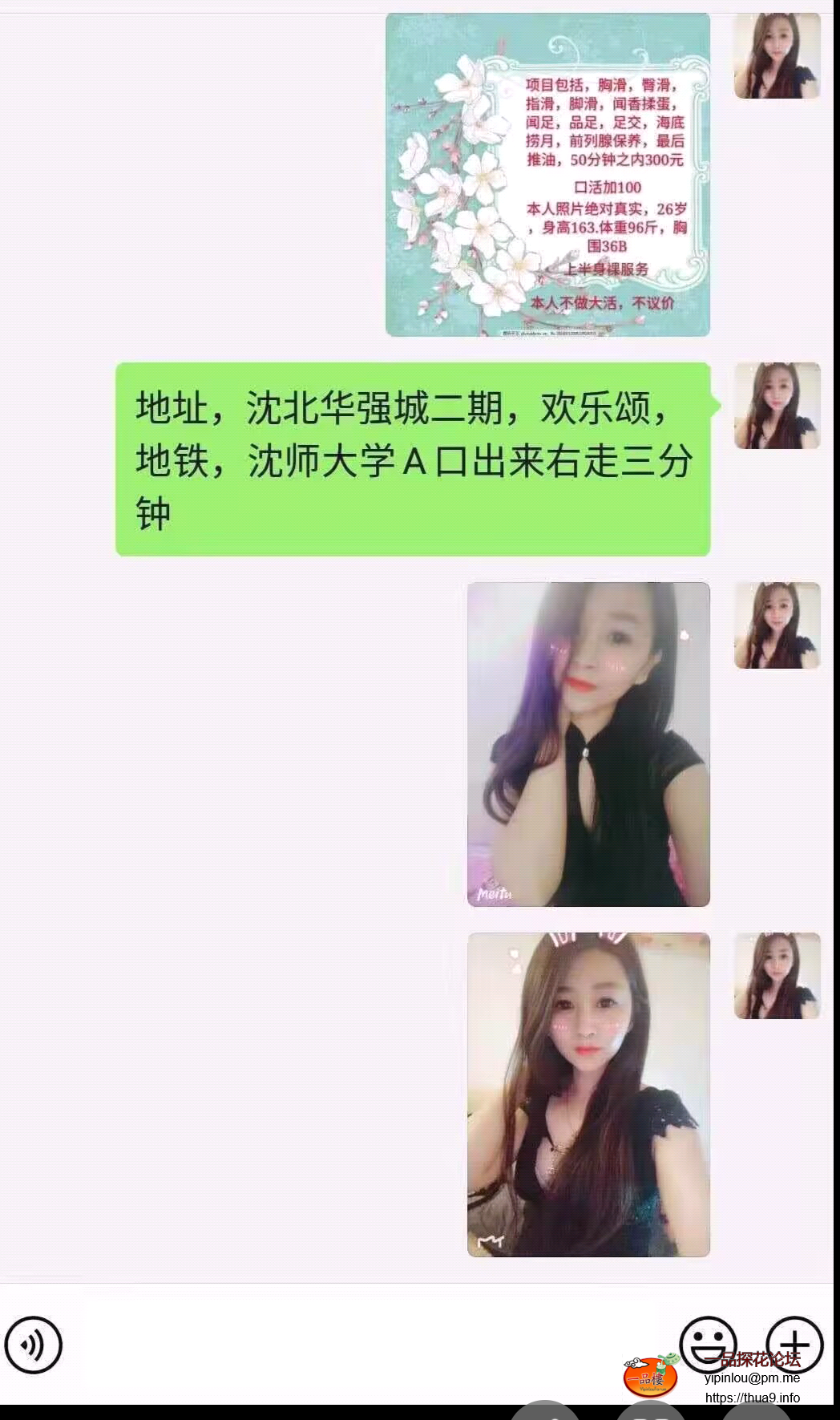Open the avatar next to the green message
The image size is (840, 1420).
coord(776,405)
